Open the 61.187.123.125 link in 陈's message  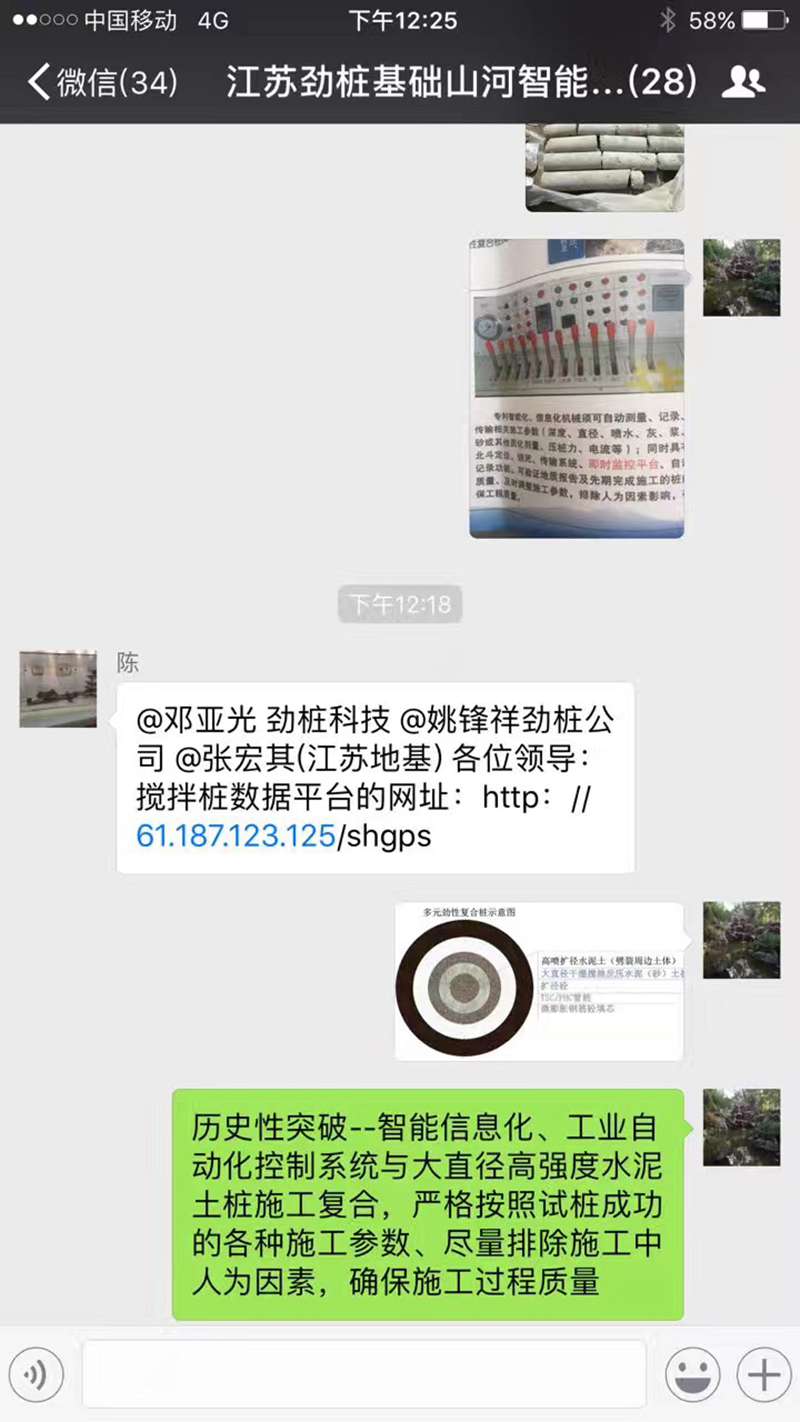pos(236,836)
